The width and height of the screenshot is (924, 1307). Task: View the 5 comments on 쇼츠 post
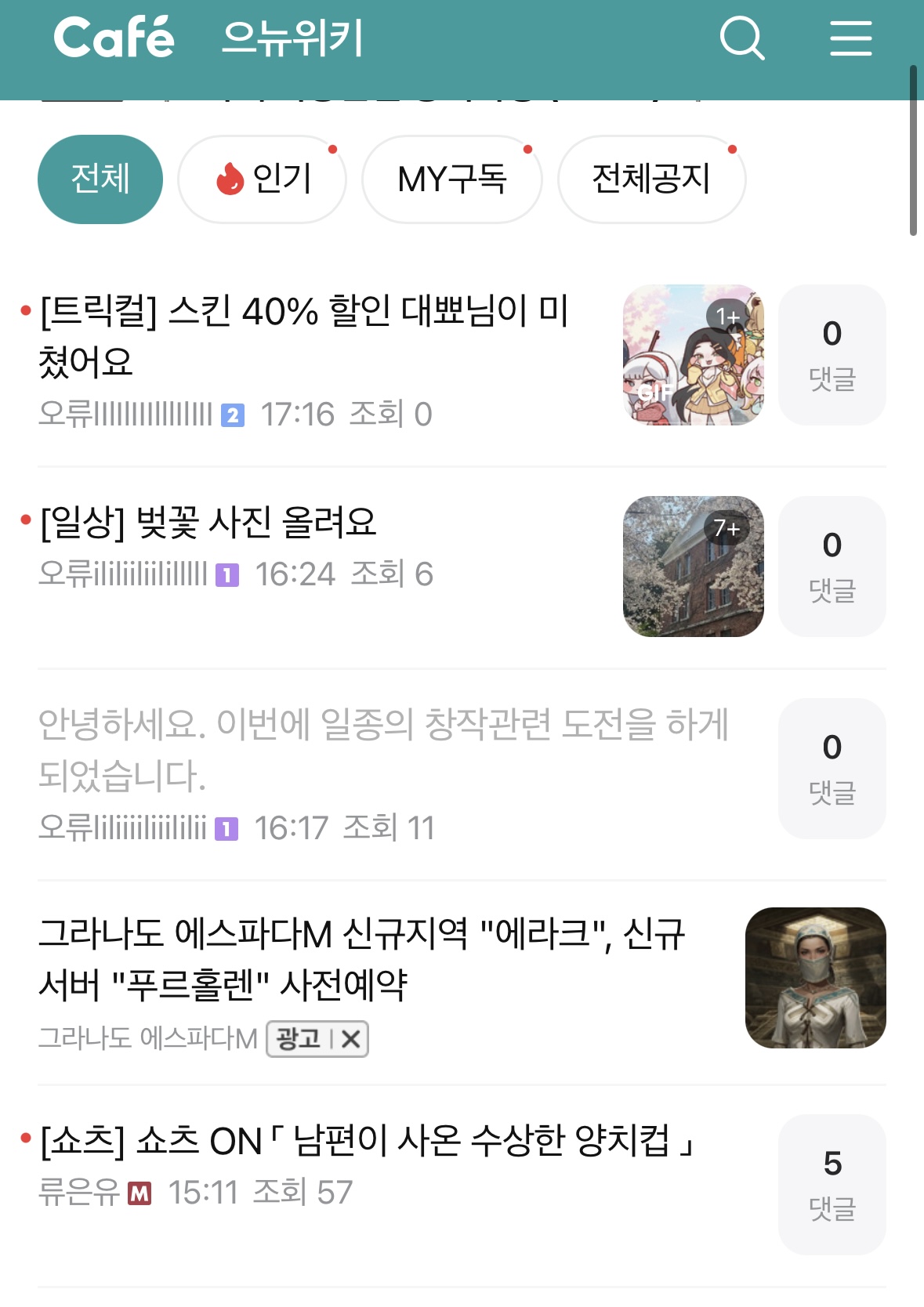[832, 1184]
